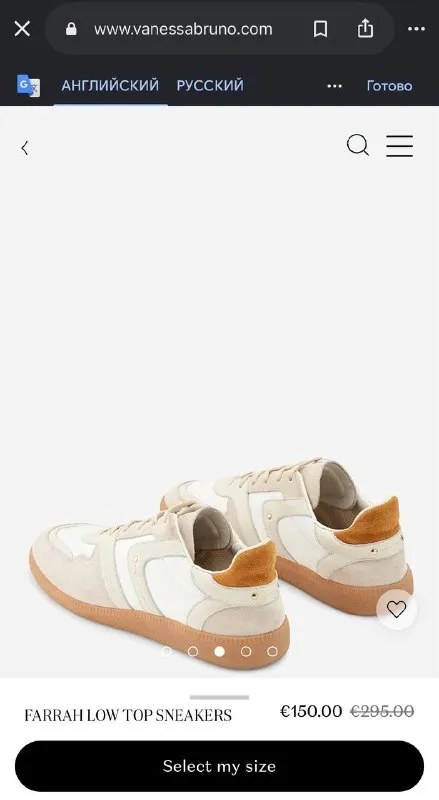Open the hamburger navigation menu
The height and width of the screenshot is (800, 439).
399,145
